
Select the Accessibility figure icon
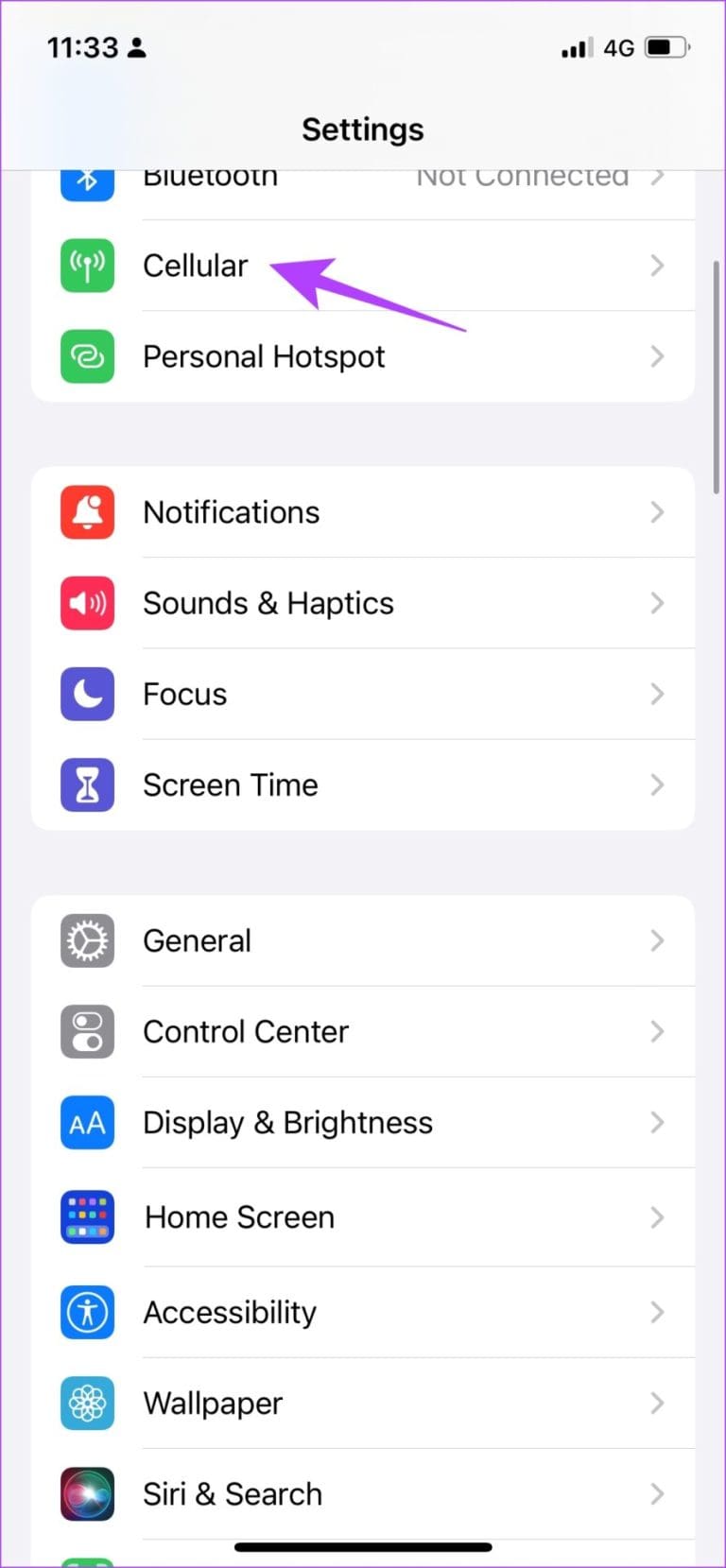[87, 1312]
